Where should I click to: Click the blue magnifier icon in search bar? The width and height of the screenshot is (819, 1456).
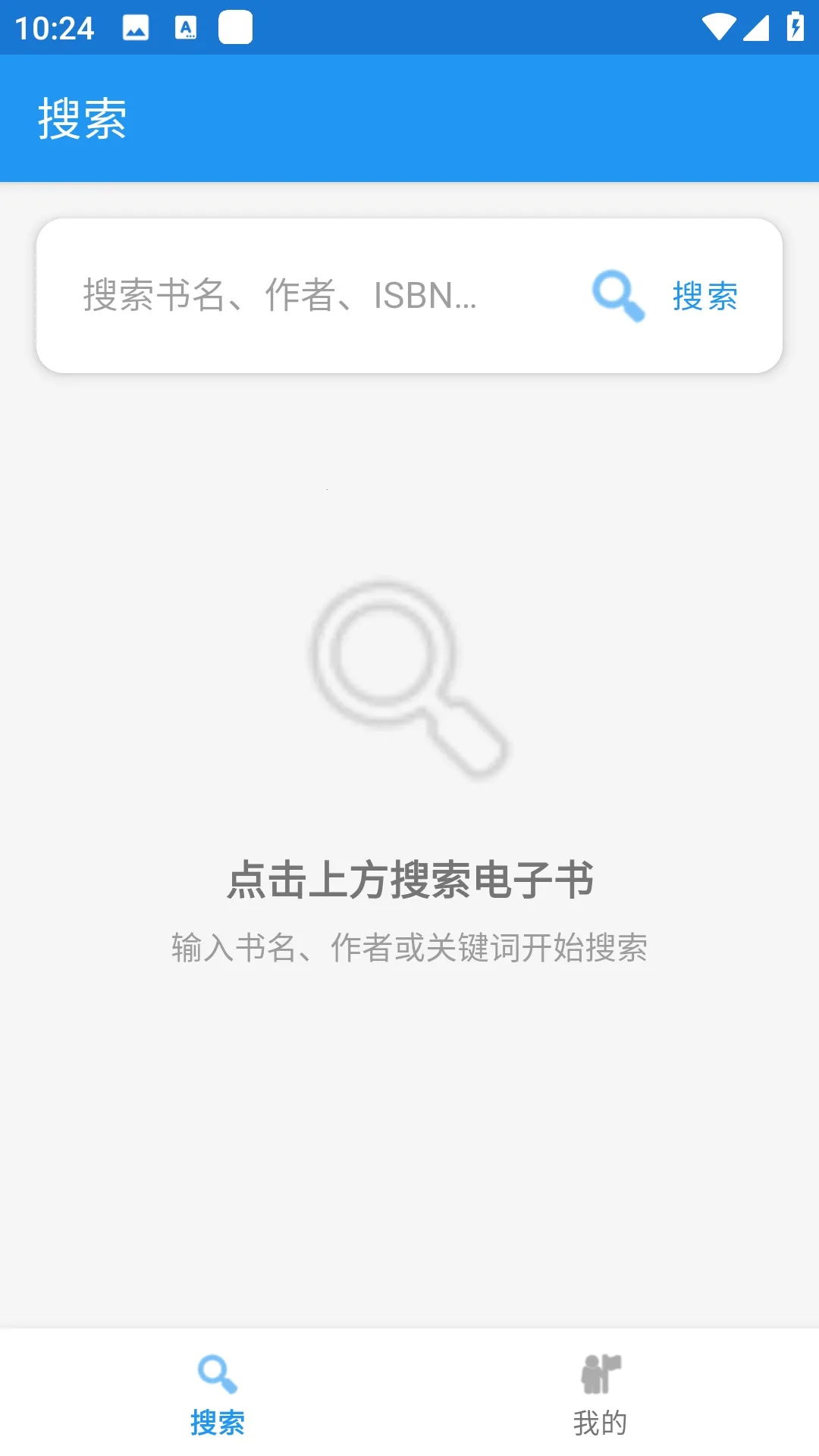[x=618, y=297]
